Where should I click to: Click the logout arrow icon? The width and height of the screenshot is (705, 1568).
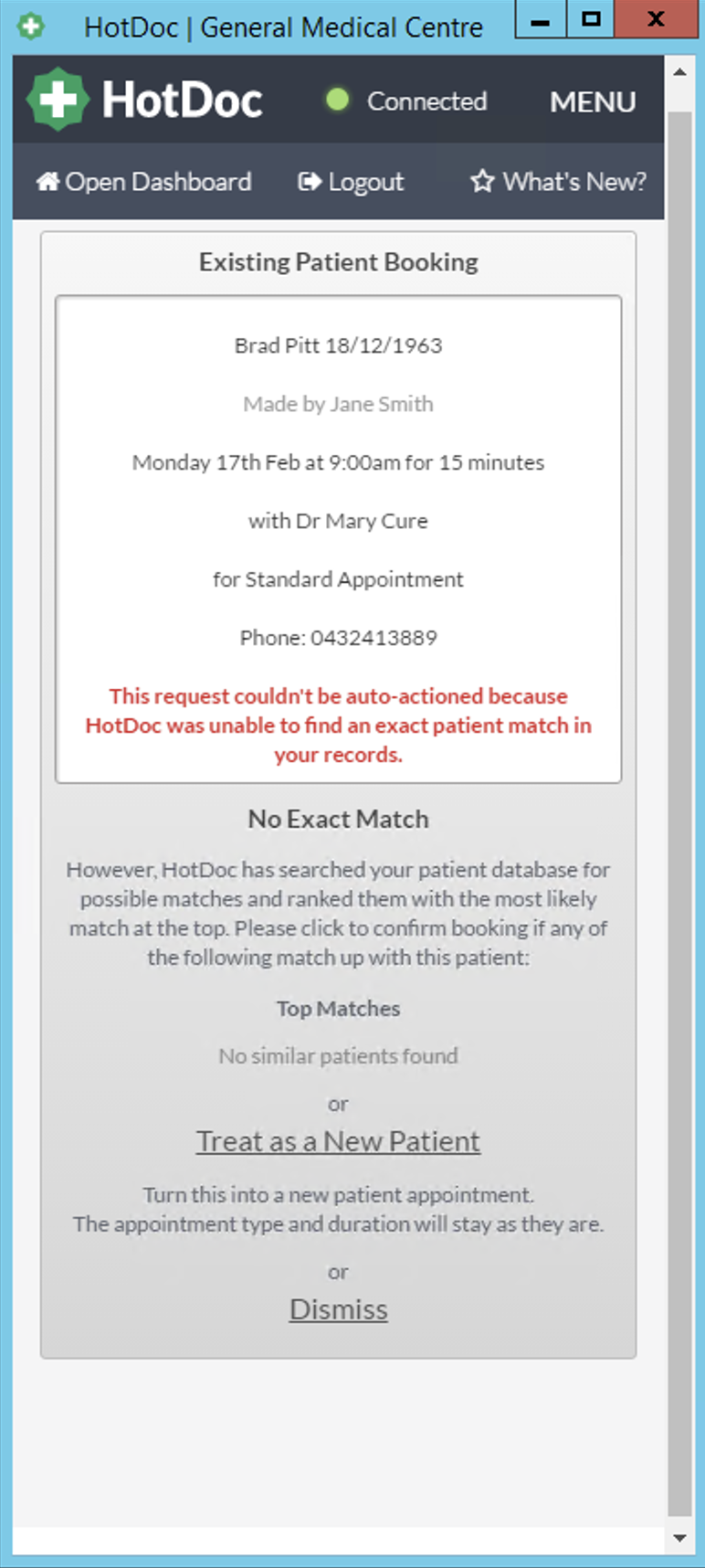pos(309,181)
